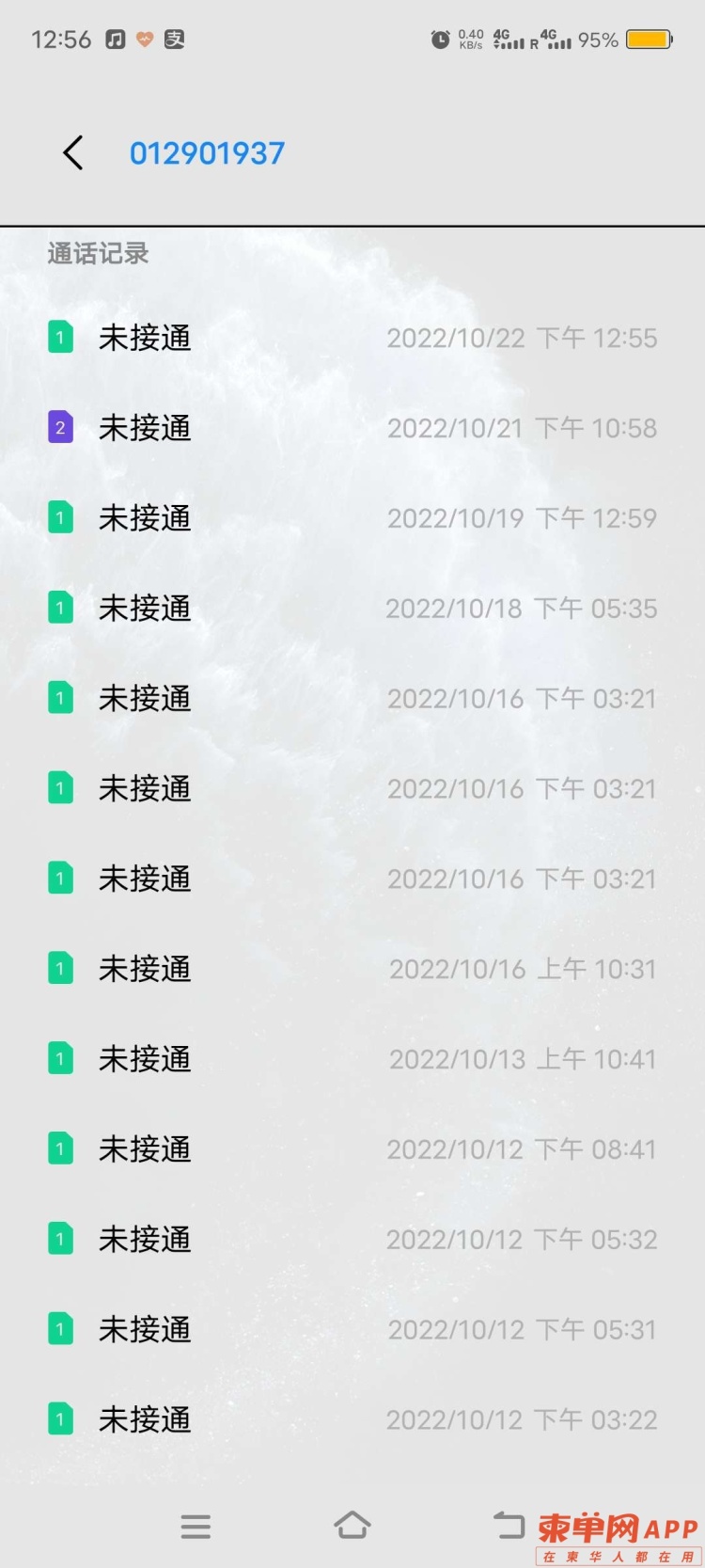Select the call on 2022/10/12 下午 05:31
Screen dimensions: 705x1568
pos(352,1330)
